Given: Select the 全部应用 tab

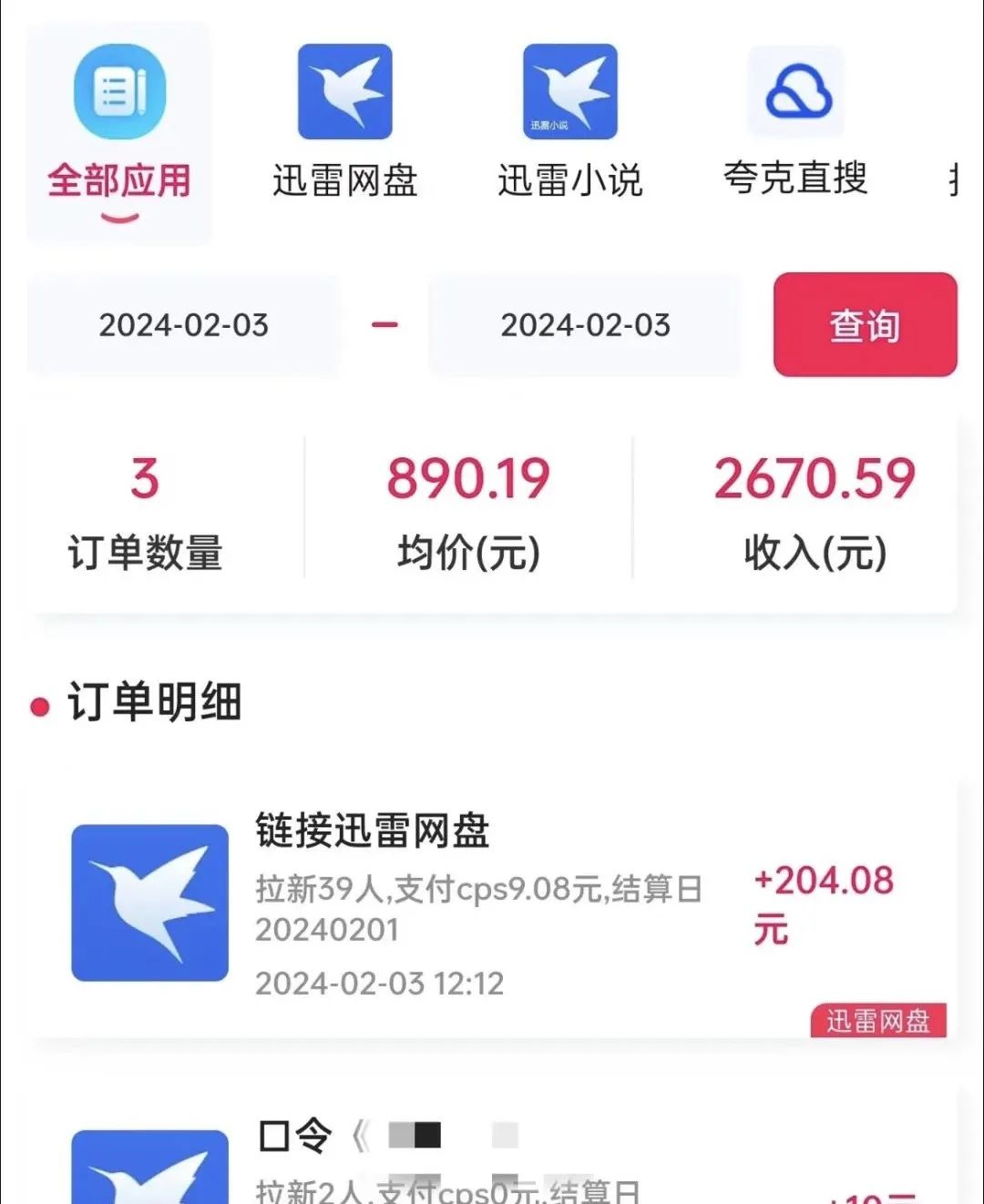Looking at the screenshot, I should pyautogui.click(x=119, y=133).
